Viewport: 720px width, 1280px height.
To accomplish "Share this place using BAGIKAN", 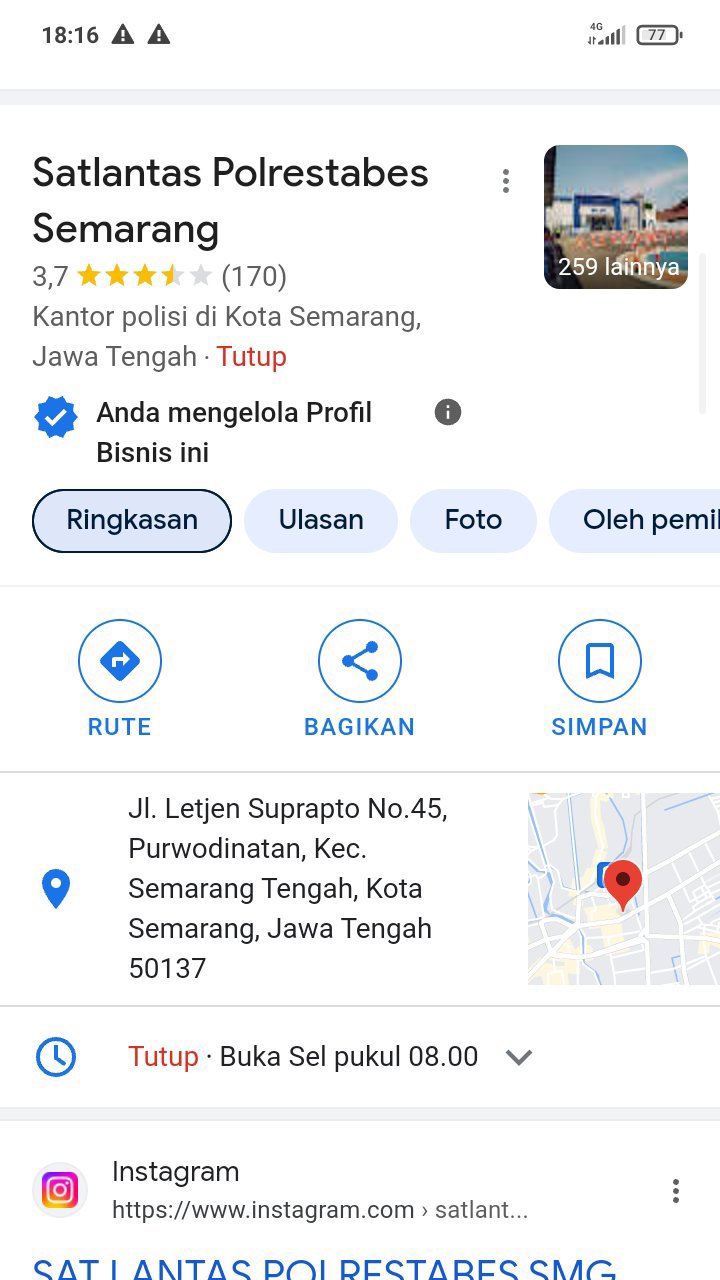I will pos(360,678).
